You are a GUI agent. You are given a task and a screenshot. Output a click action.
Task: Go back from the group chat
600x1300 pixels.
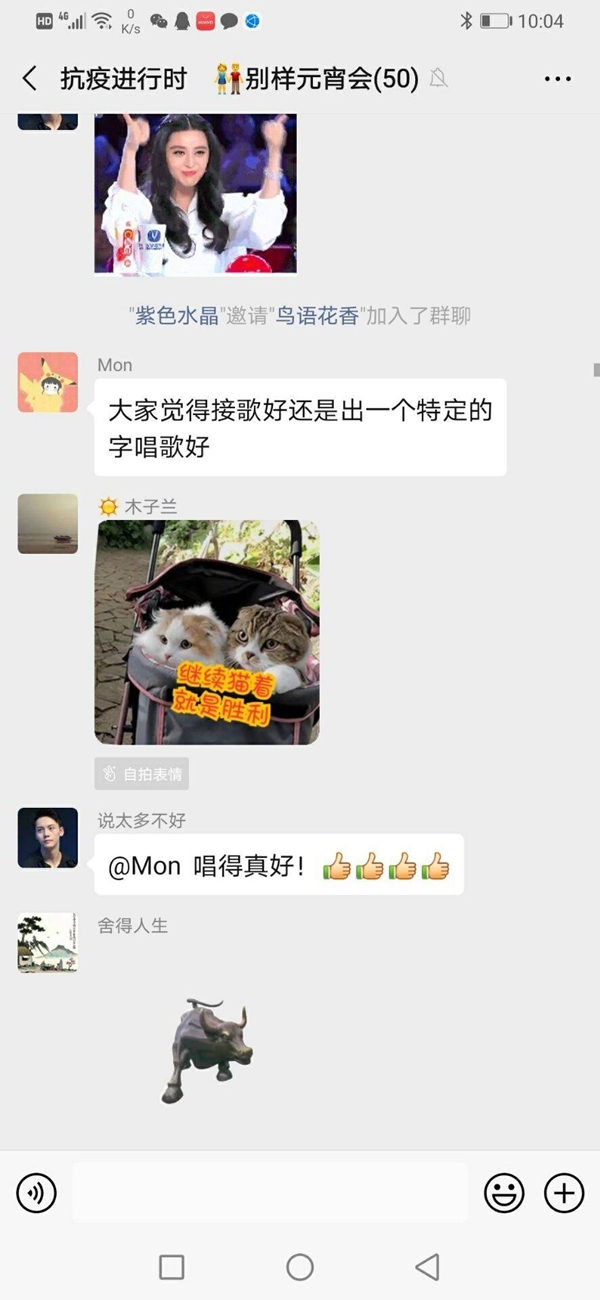[x=30, y=79]
